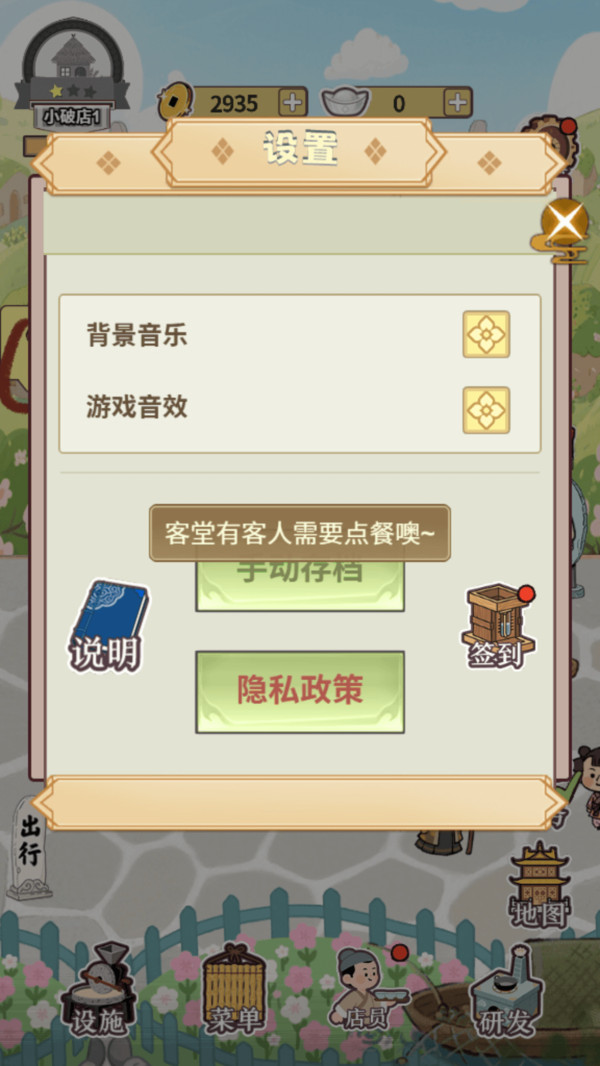Add more copper coins with plus button
This screenshot has height=1066, width=600.
(x=292, y=102)
